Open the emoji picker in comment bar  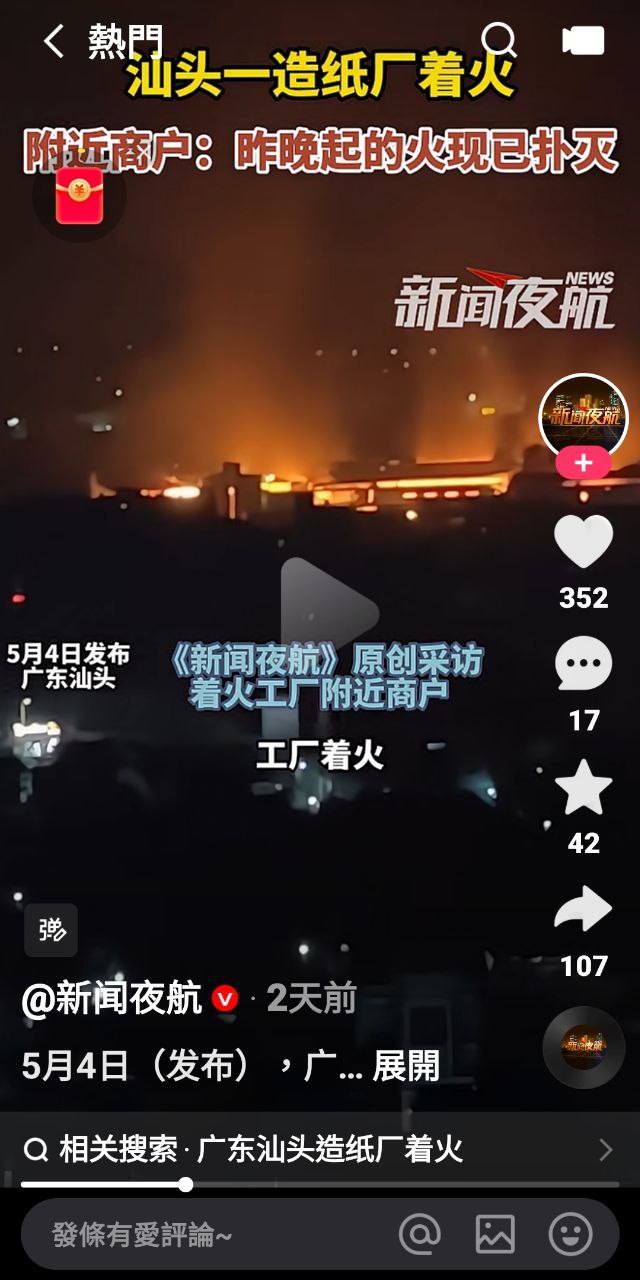coord(571,1234)
